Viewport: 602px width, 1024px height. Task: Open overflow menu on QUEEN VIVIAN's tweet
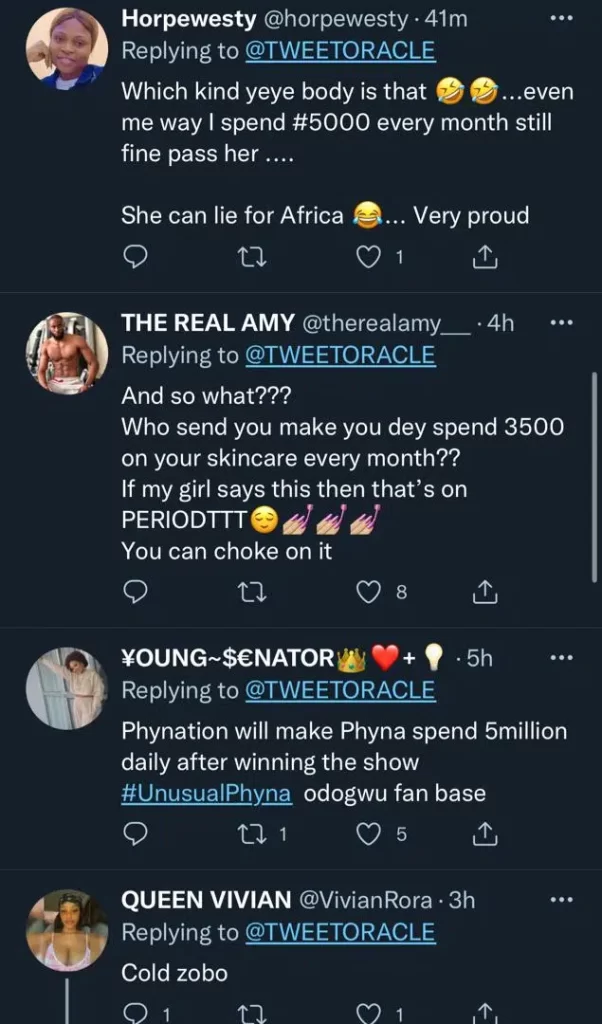(x=563, y=899)
